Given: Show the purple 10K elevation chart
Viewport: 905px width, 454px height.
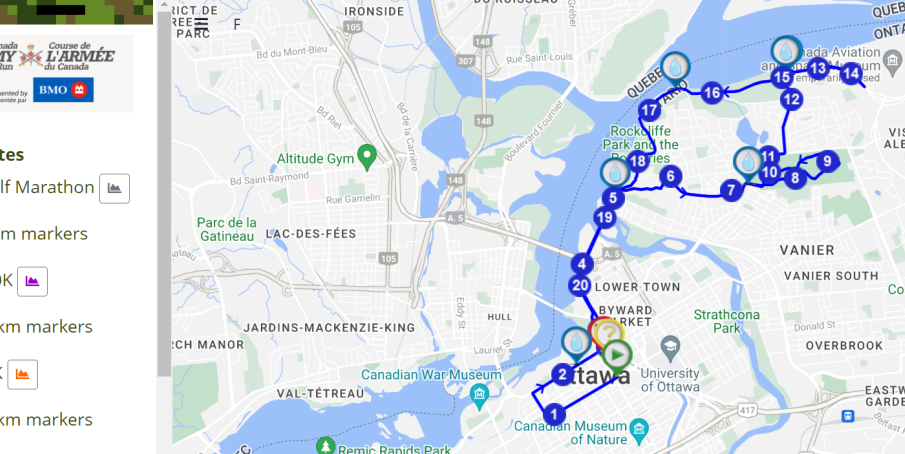Looking at the screenshot, I should point(32,281).
